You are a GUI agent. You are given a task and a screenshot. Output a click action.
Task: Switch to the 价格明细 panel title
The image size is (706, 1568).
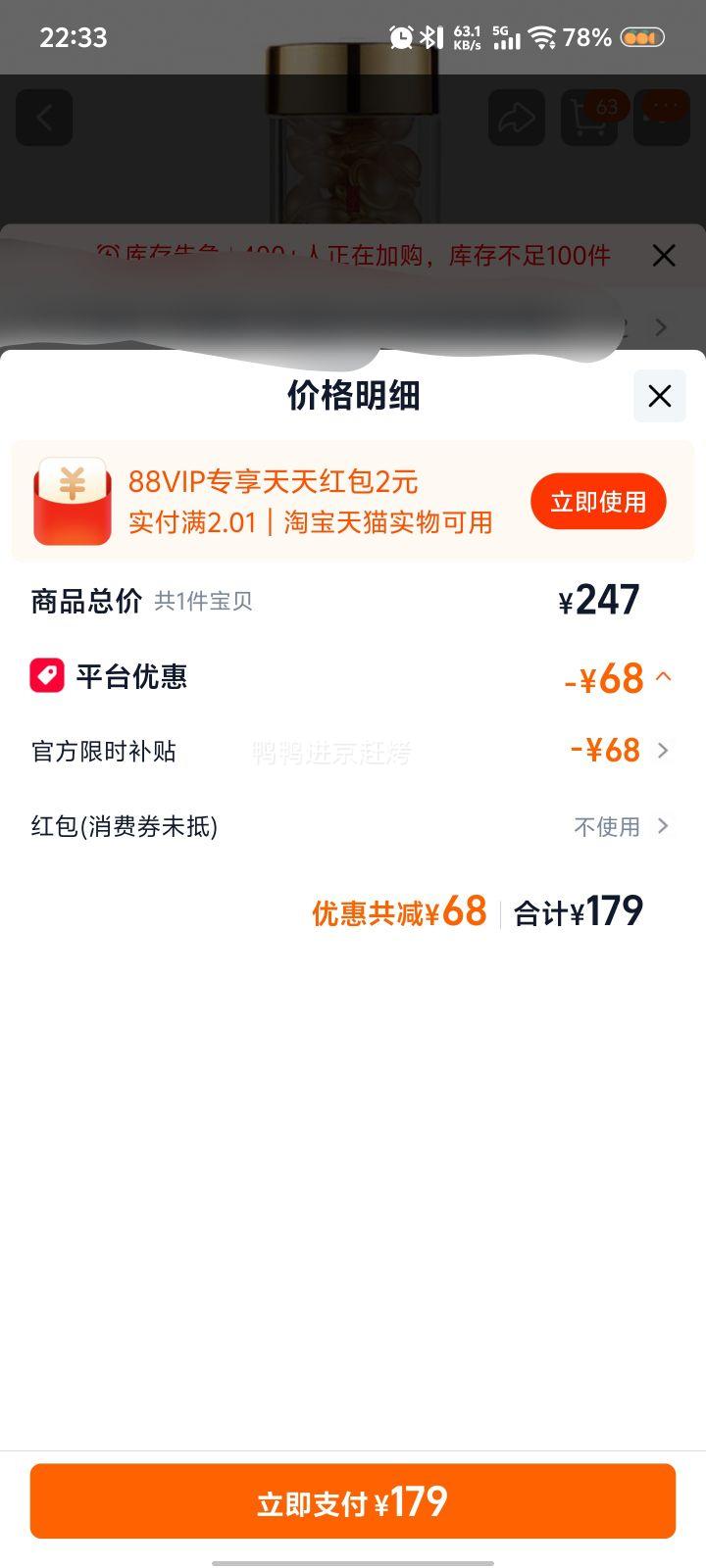pos(353,396)
